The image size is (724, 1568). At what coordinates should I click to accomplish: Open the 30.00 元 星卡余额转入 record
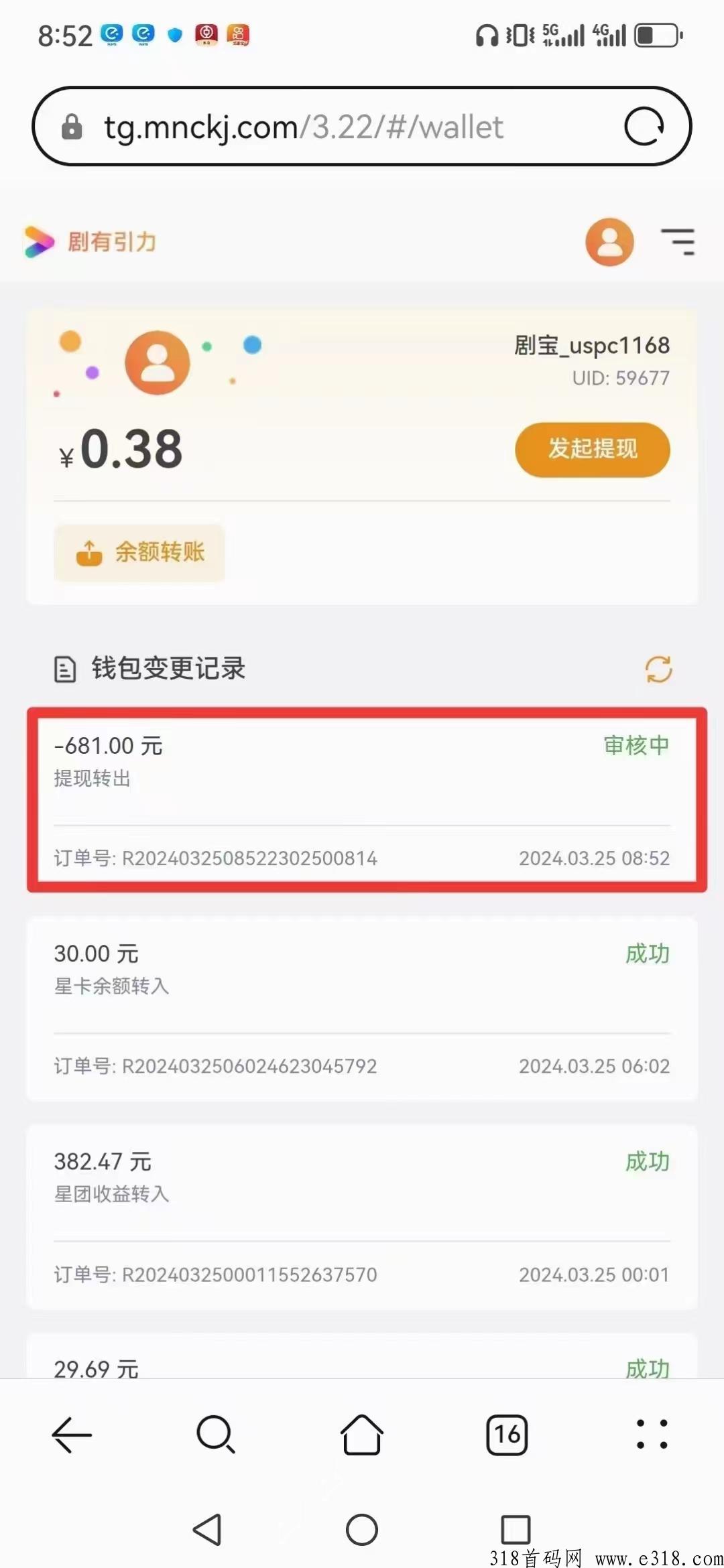[362, 1008]
